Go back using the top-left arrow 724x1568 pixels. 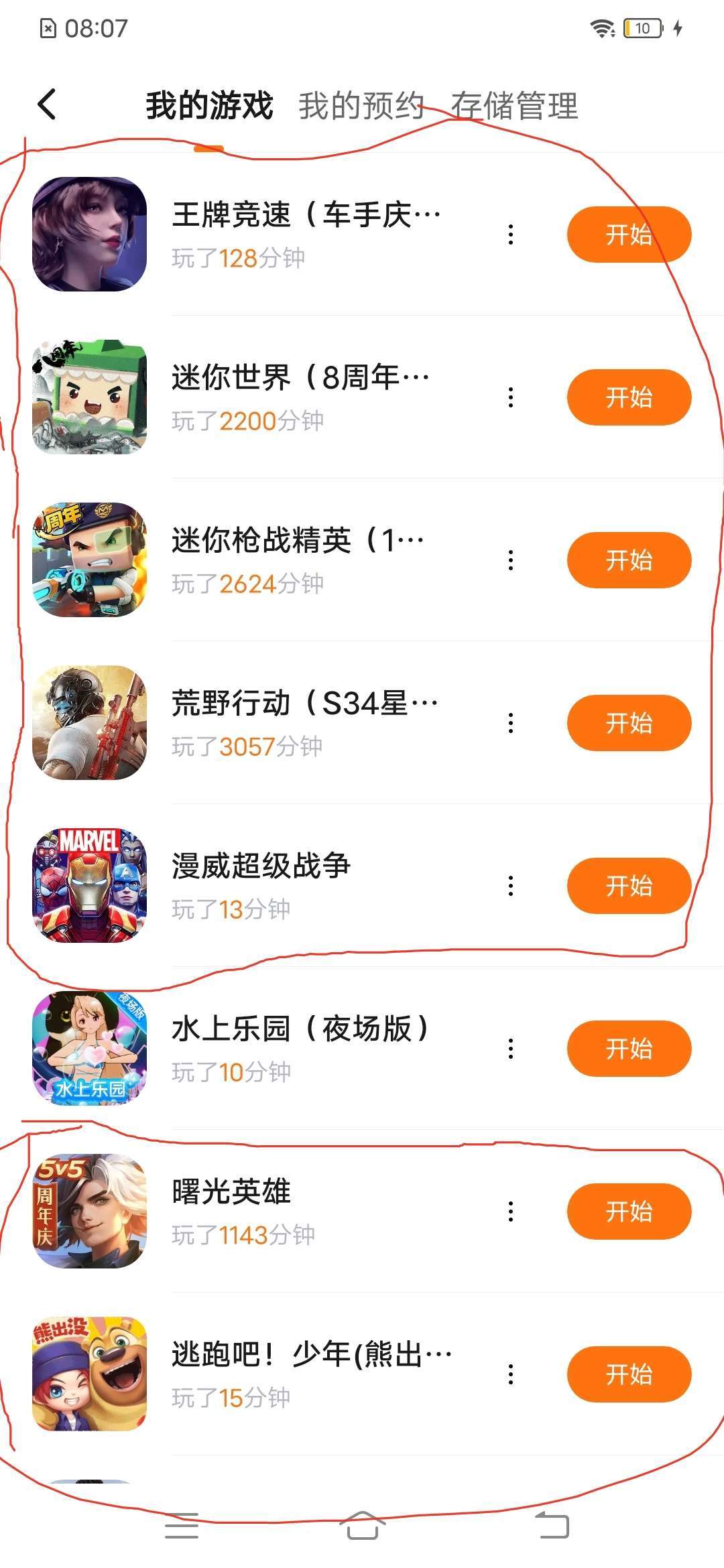[x=47, y=105]
